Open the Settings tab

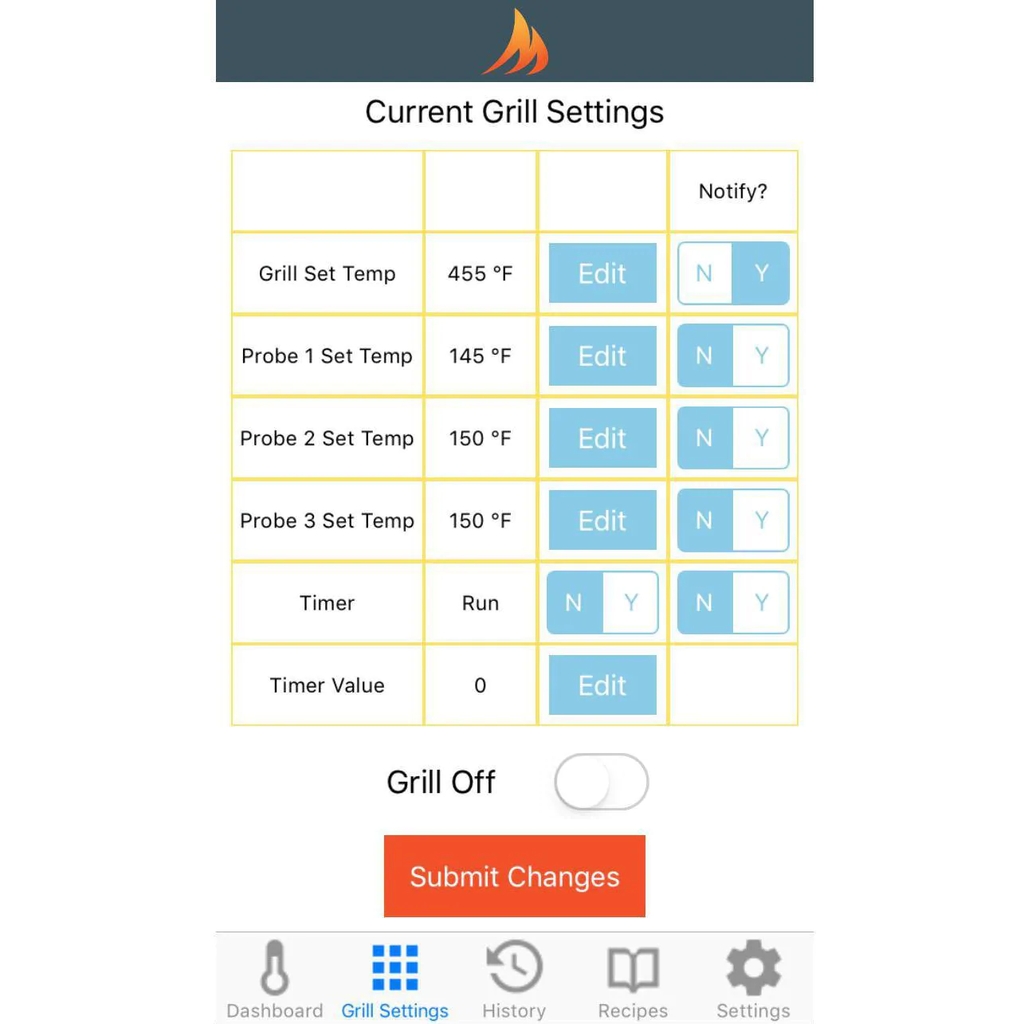coord(753,980)
